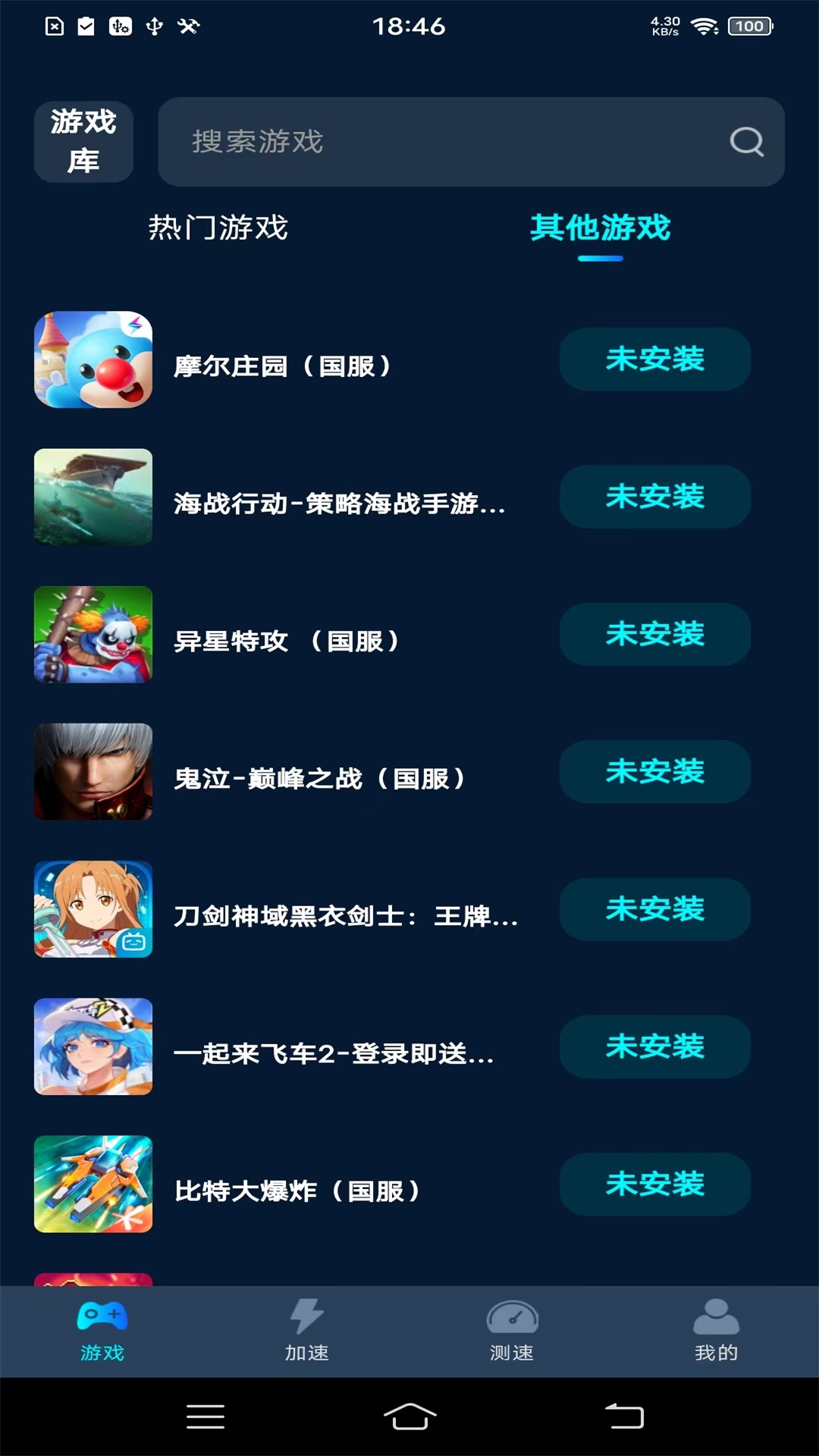Switch to the 加速 bottom tab
Image resolution: width=819 pixels, height=1456 pixels.
coord(307,1332)
